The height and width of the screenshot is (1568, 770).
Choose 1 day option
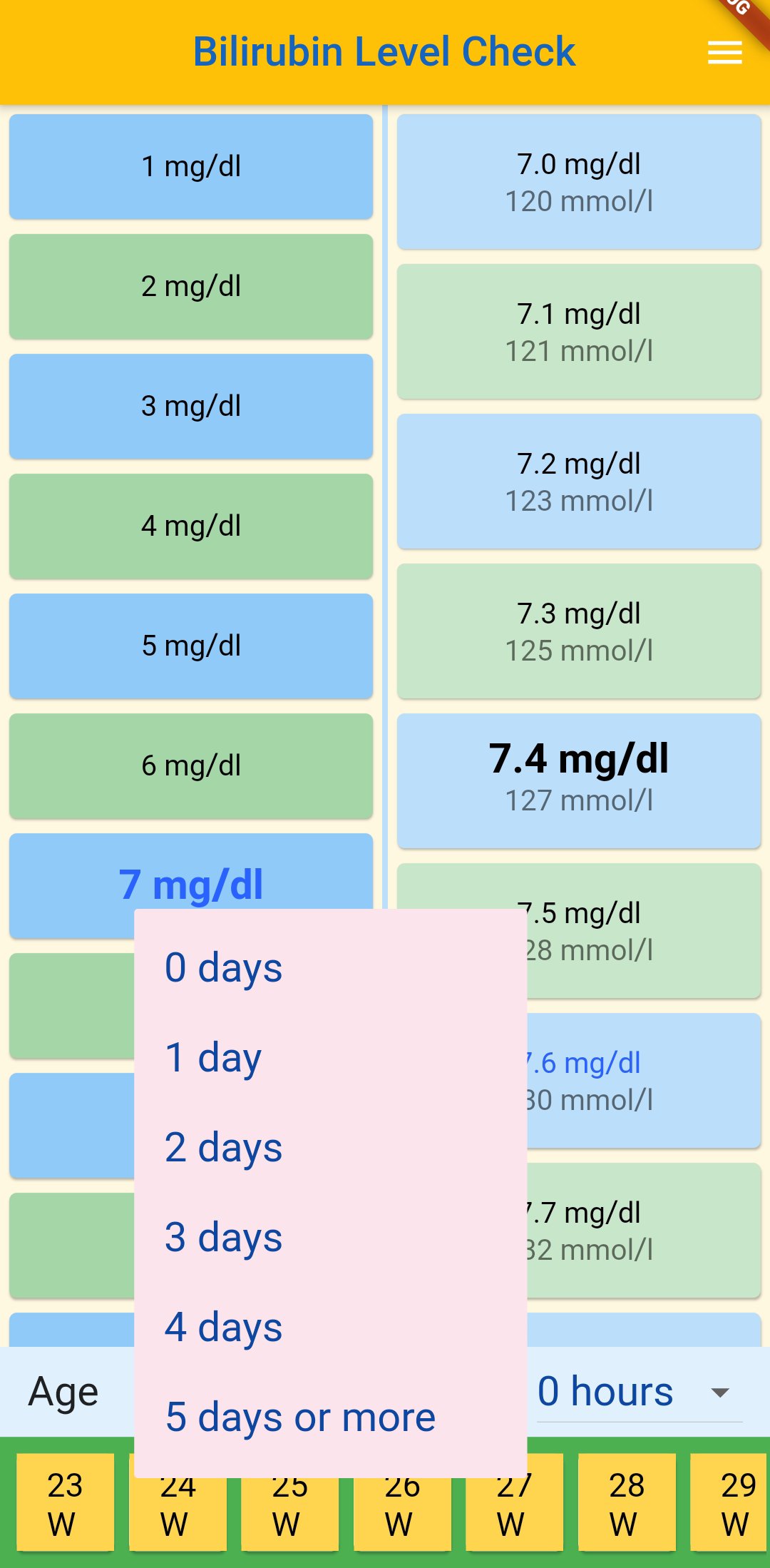(213, 1058)
